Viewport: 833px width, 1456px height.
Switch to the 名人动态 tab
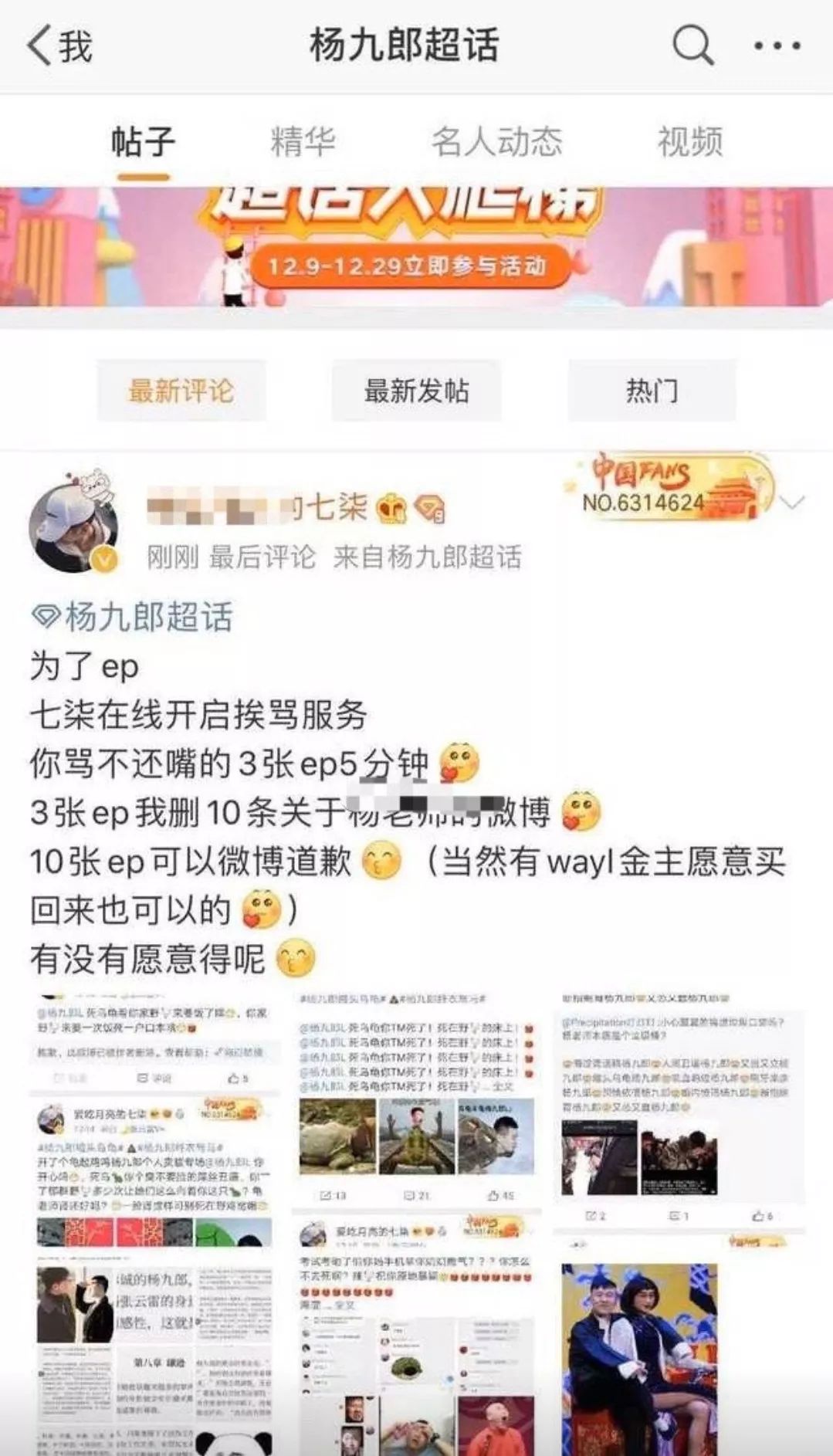[496, 142]
